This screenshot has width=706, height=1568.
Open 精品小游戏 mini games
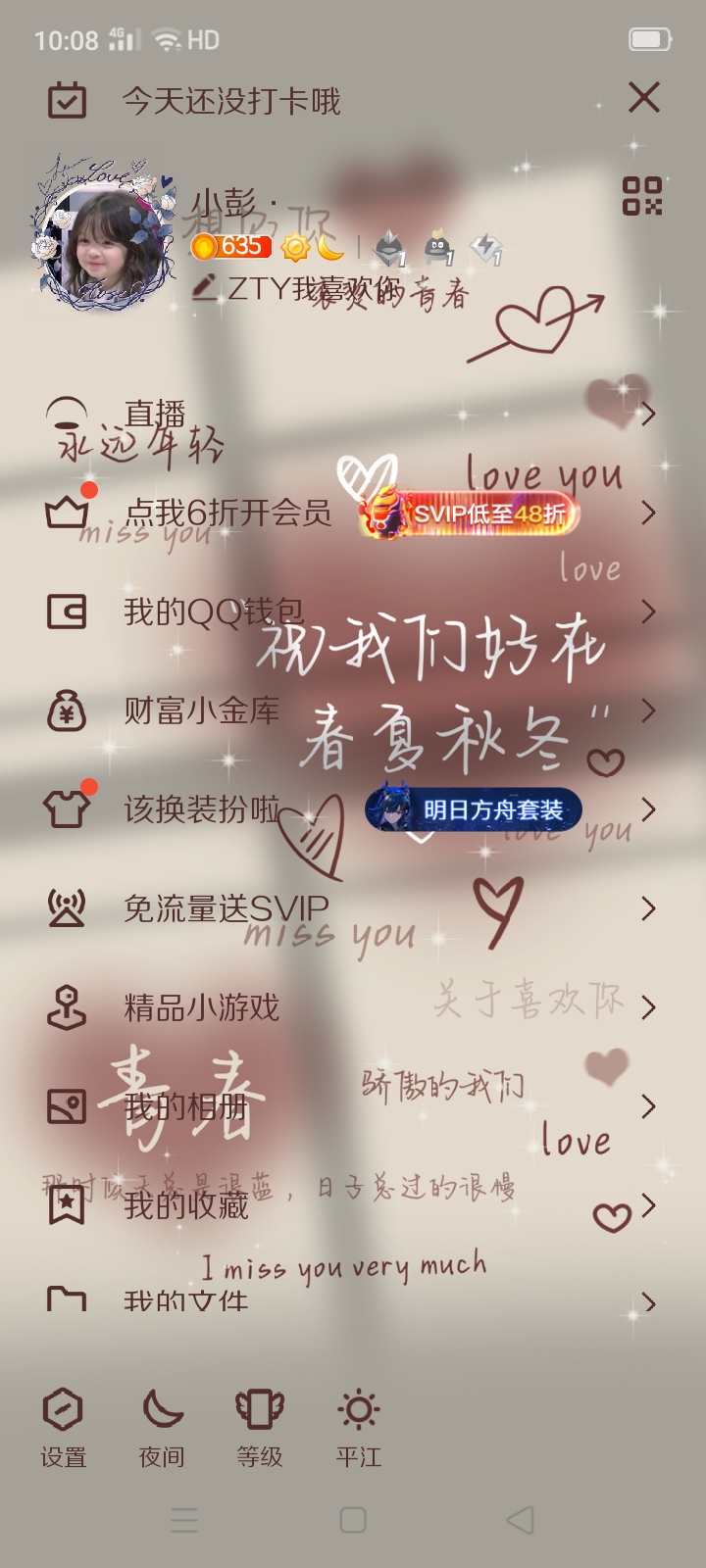pyautogui.click(x=201, y=1007)
